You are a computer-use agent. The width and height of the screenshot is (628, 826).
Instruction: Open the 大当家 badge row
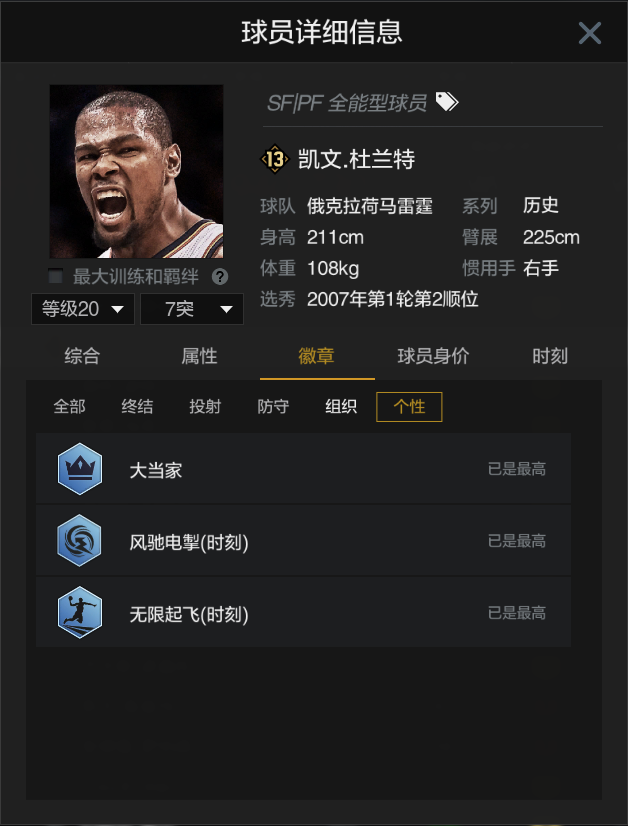click(x=303, y=469)
